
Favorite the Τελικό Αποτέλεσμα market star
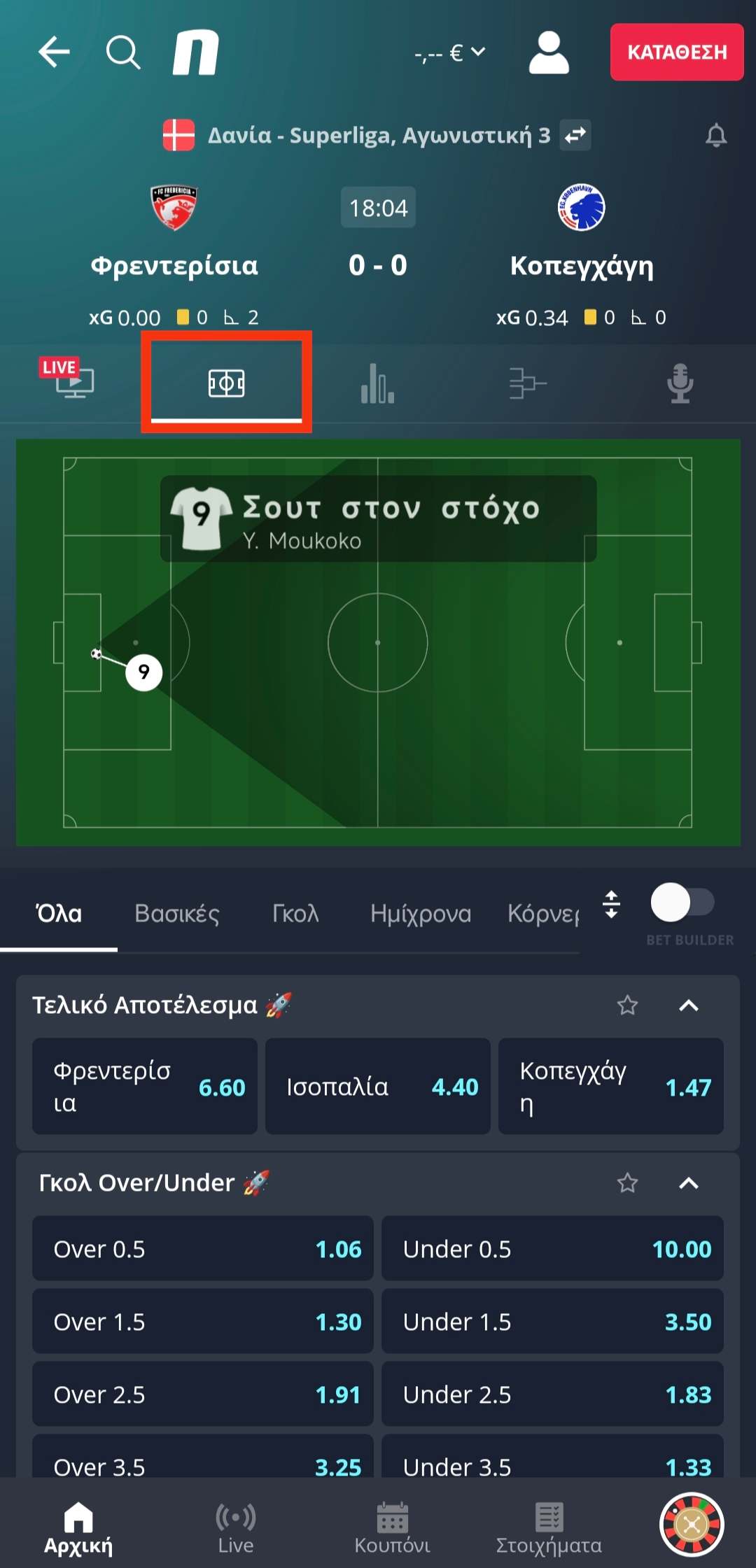click(627, 1005)
